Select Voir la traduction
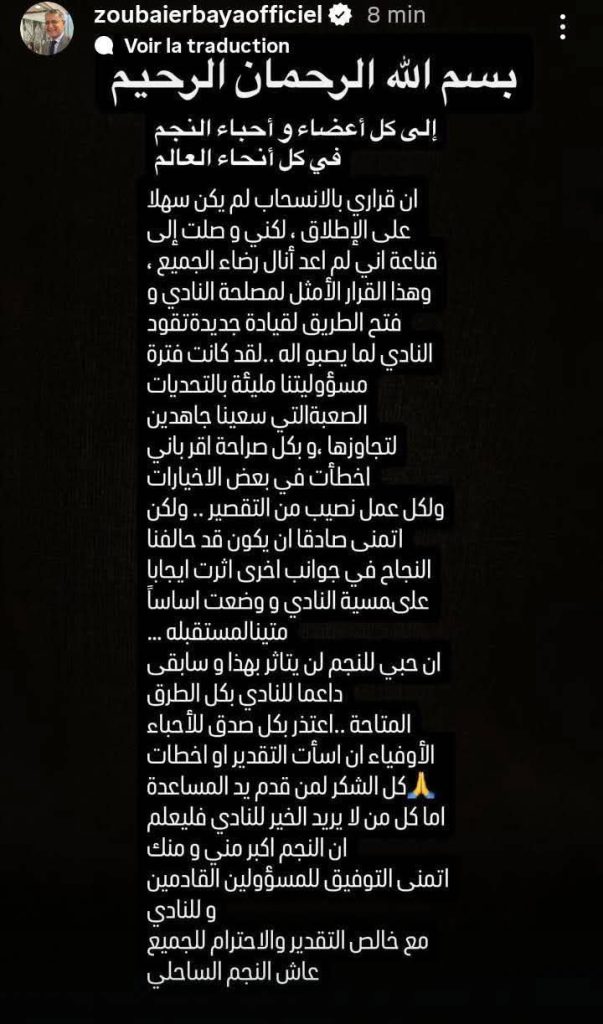Image resolution: width=603 pixels, height=1024 pixels. pyautogui.click(x=207, y=46)
